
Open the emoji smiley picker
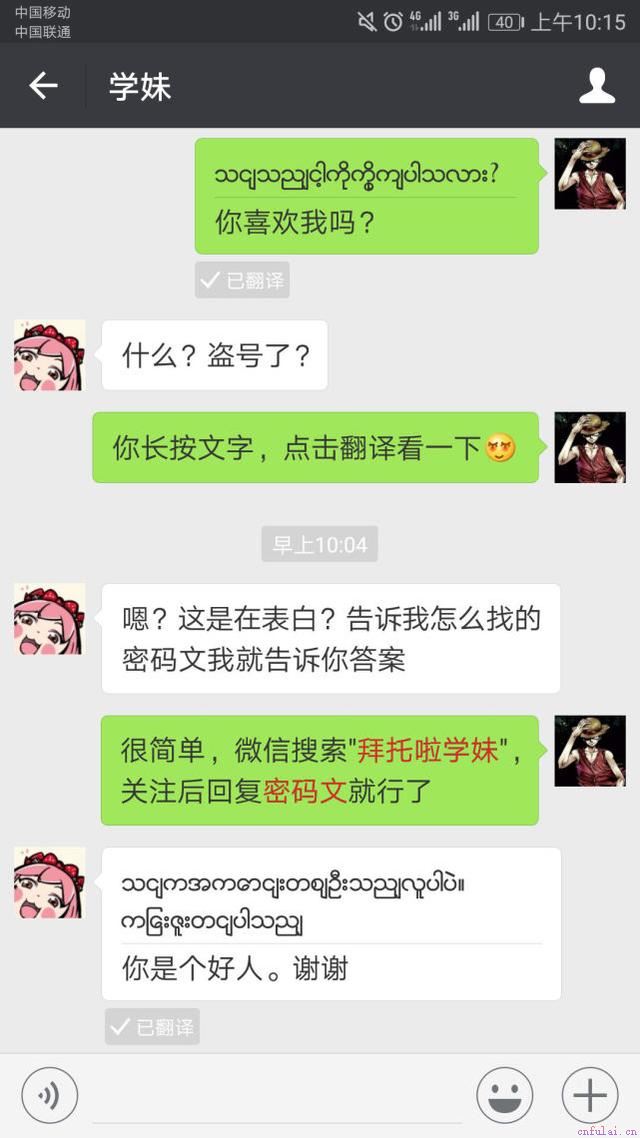pyautogui.click(x=504, y=1095)
